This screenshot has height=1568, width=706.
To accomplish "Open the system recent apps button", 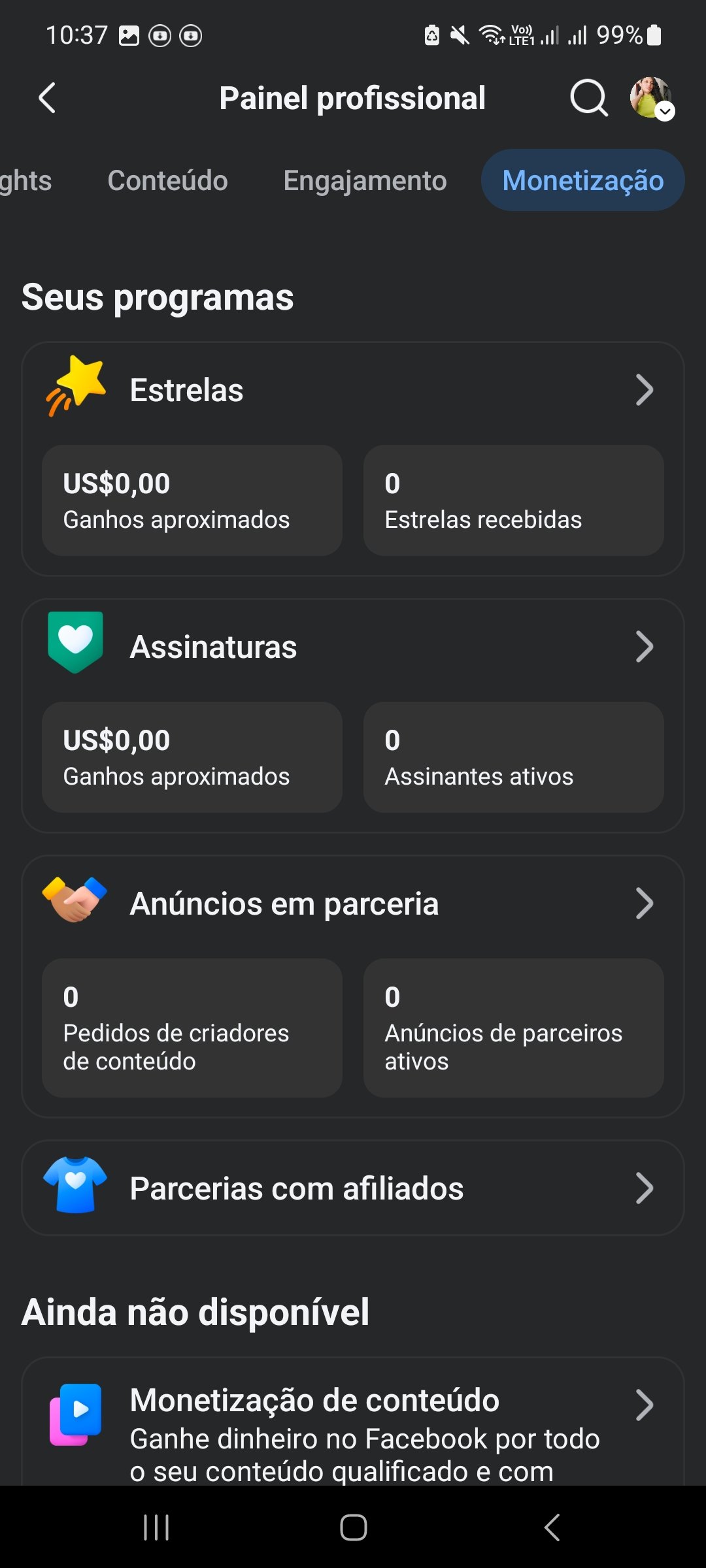I will [156, 1527].
